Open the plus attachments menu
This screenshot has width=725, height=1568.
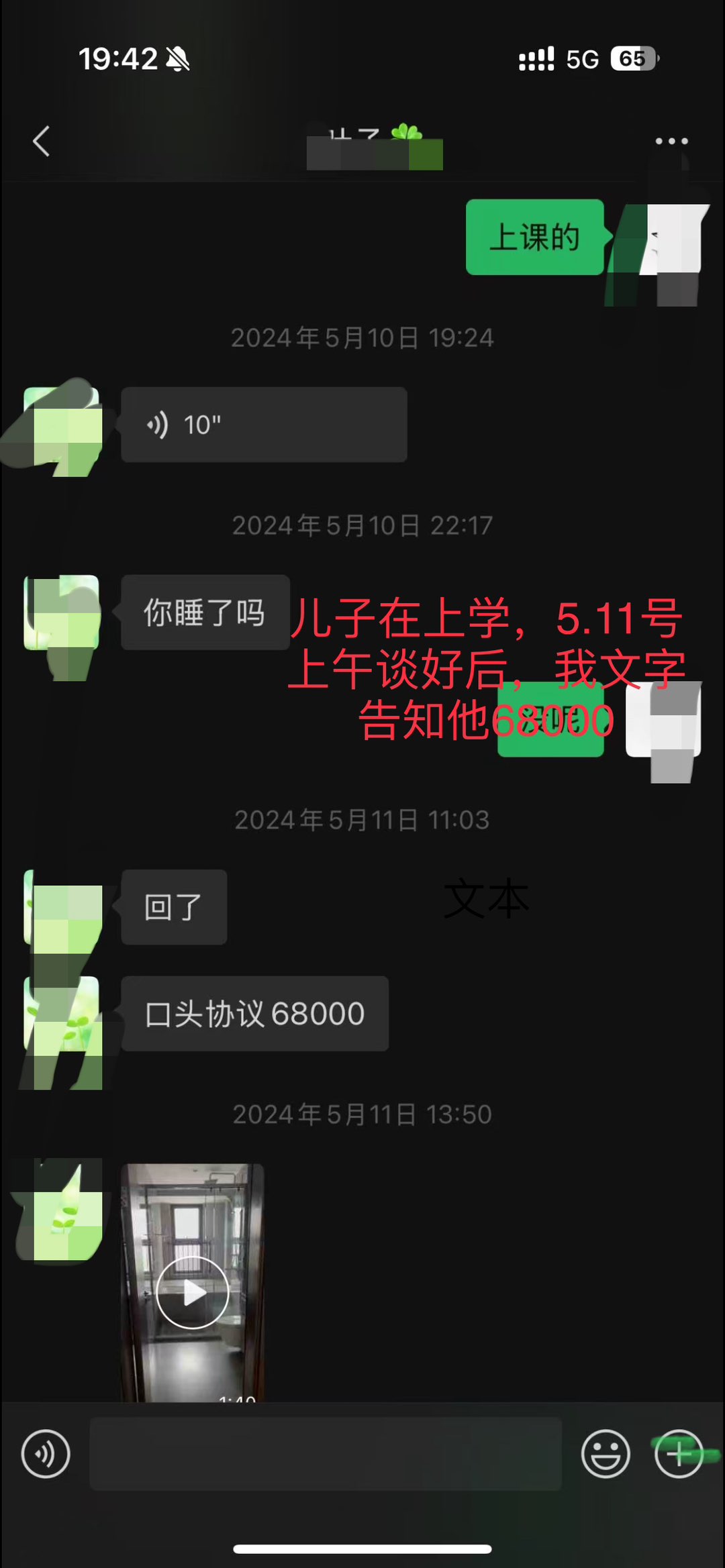tap(679, 1454)
